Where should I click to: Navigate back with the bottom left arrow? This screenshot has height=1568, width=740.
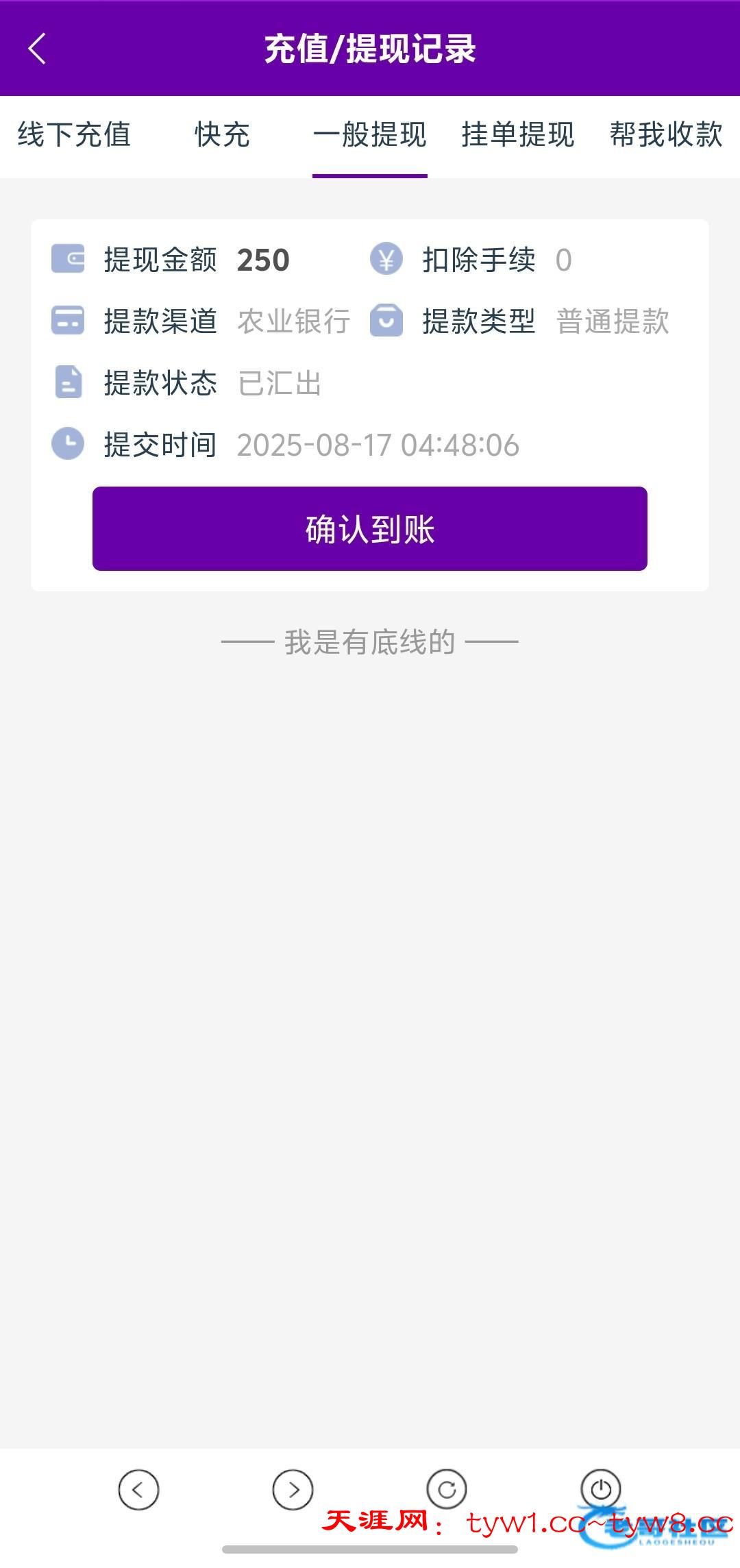(x=138, y=1489)
